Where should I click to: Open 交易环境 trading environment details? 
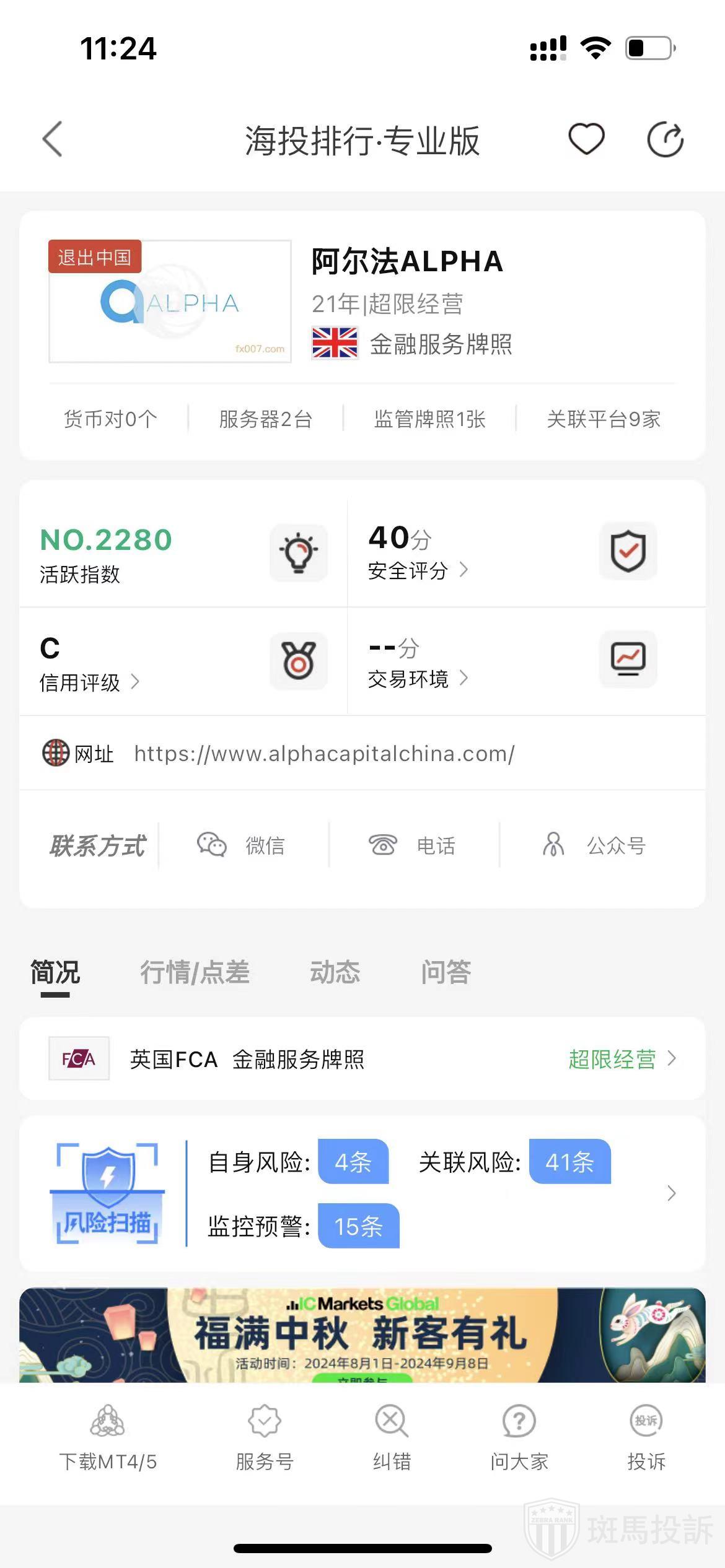point(418,679)
